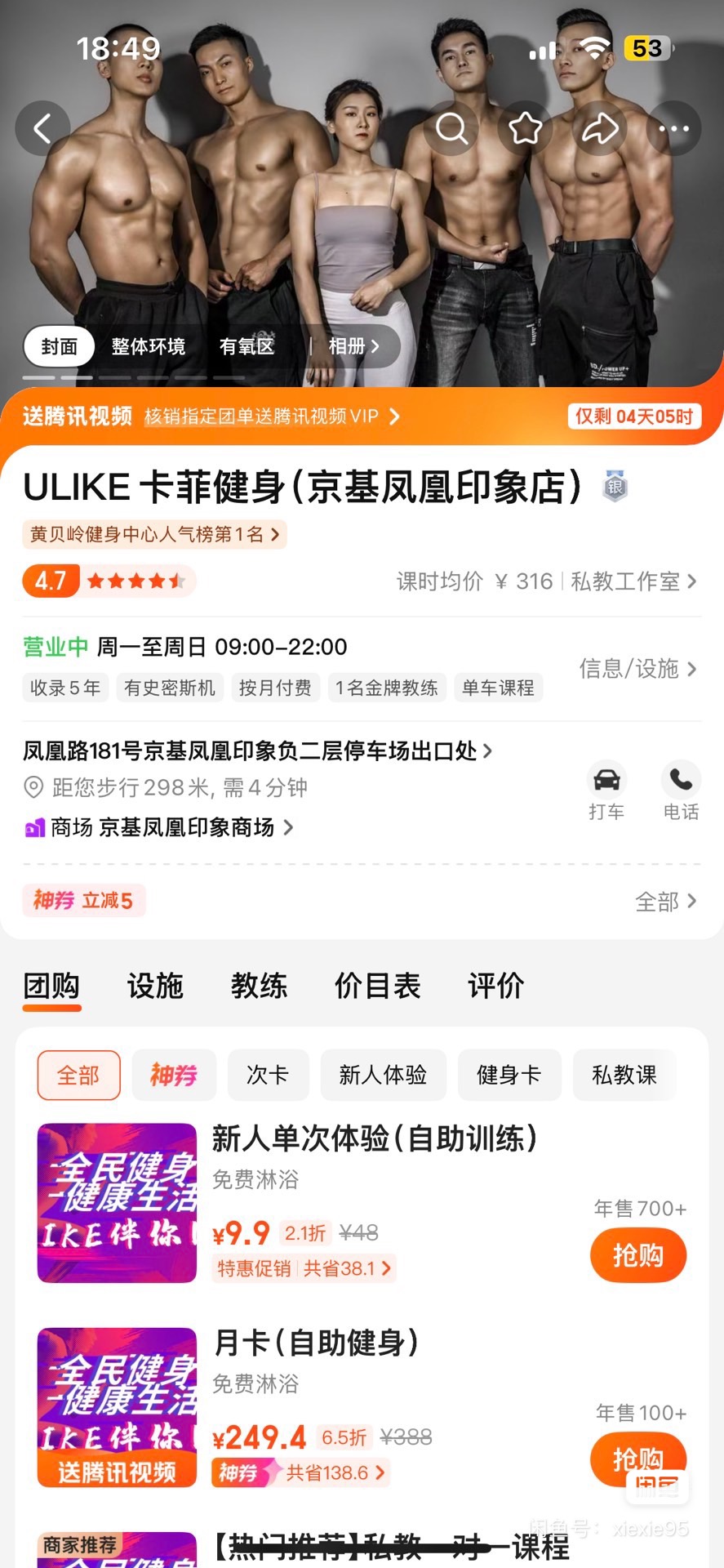Call a ride with 打车

pyautogui.click(x=606, y=791)
